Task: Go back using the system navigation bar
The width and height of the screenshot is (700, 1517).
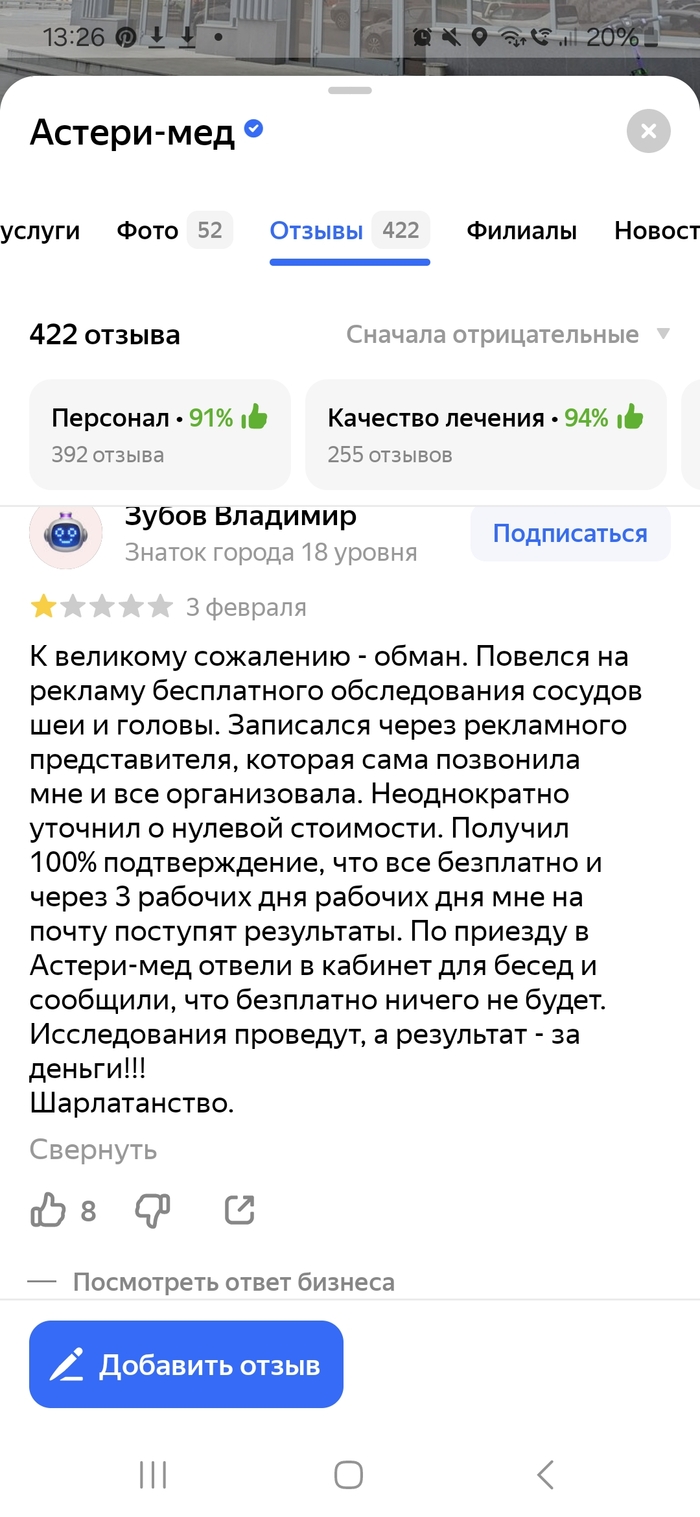Action: point(545,1474)
